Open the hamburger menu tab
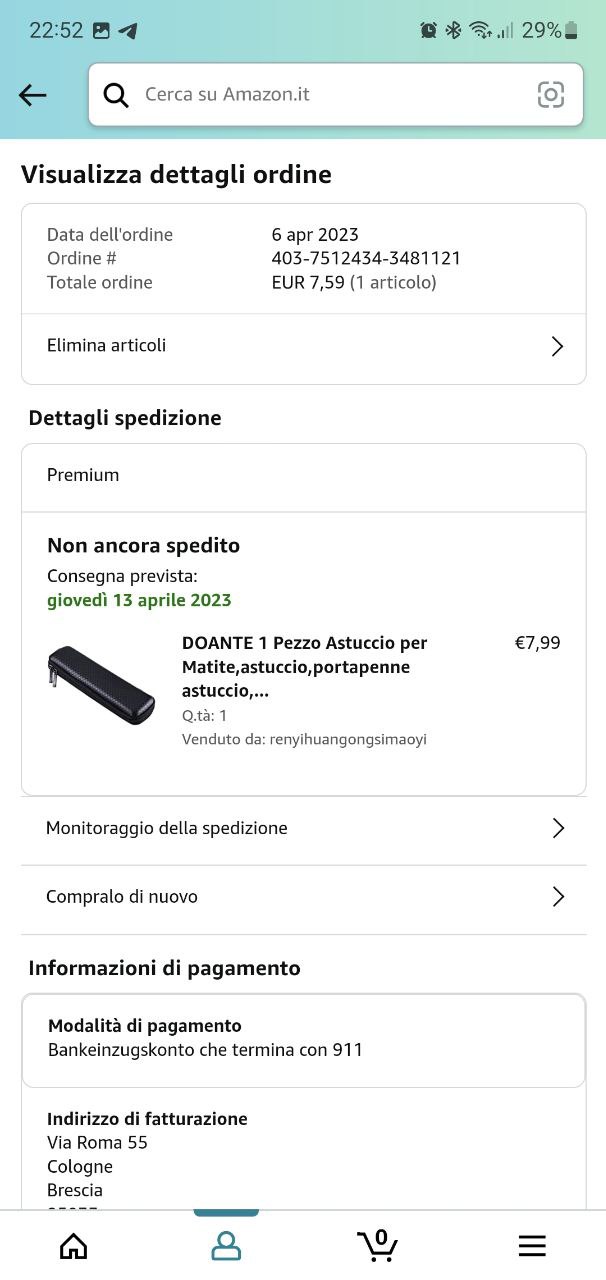 532,1245
